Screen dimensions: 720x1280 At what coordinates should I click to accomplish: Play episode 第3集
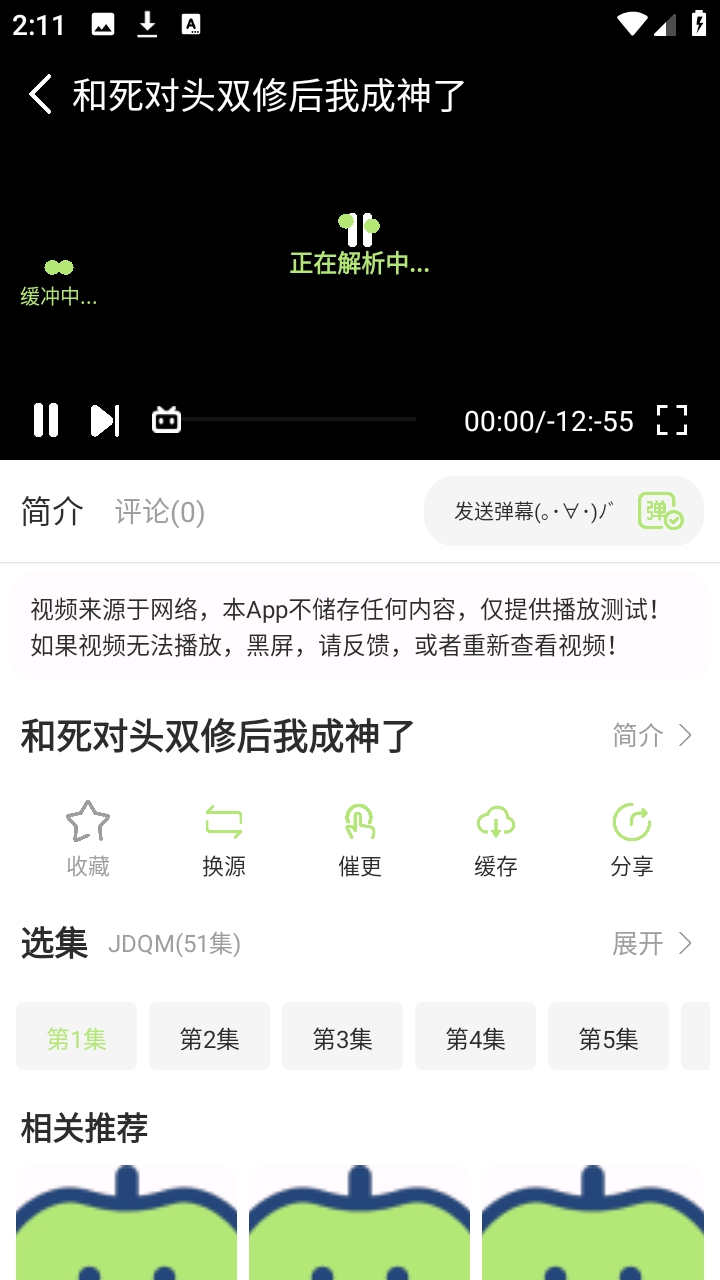pos(342,1037)
